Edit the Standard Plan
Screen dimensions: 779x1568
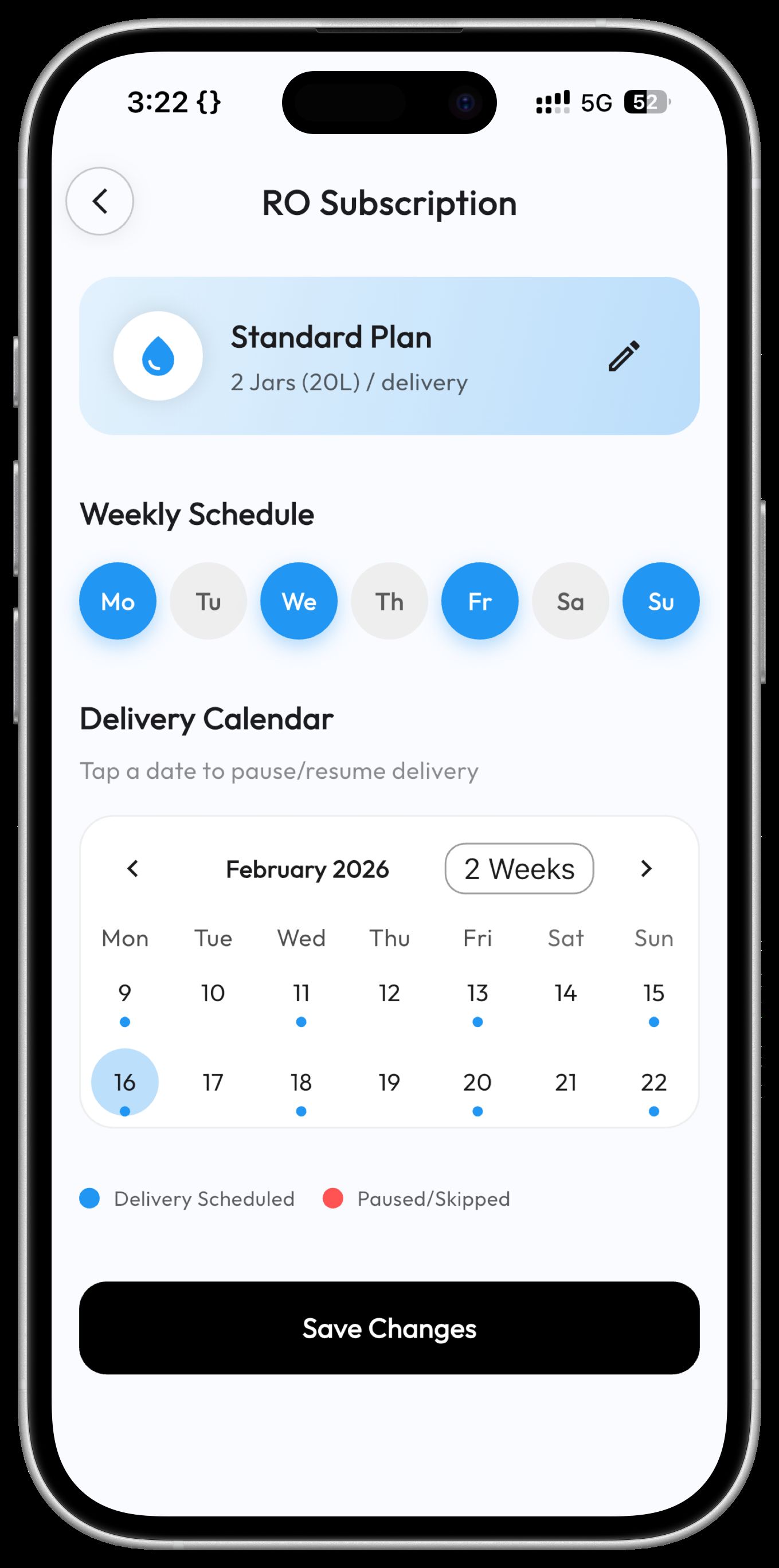coord(624,356)
